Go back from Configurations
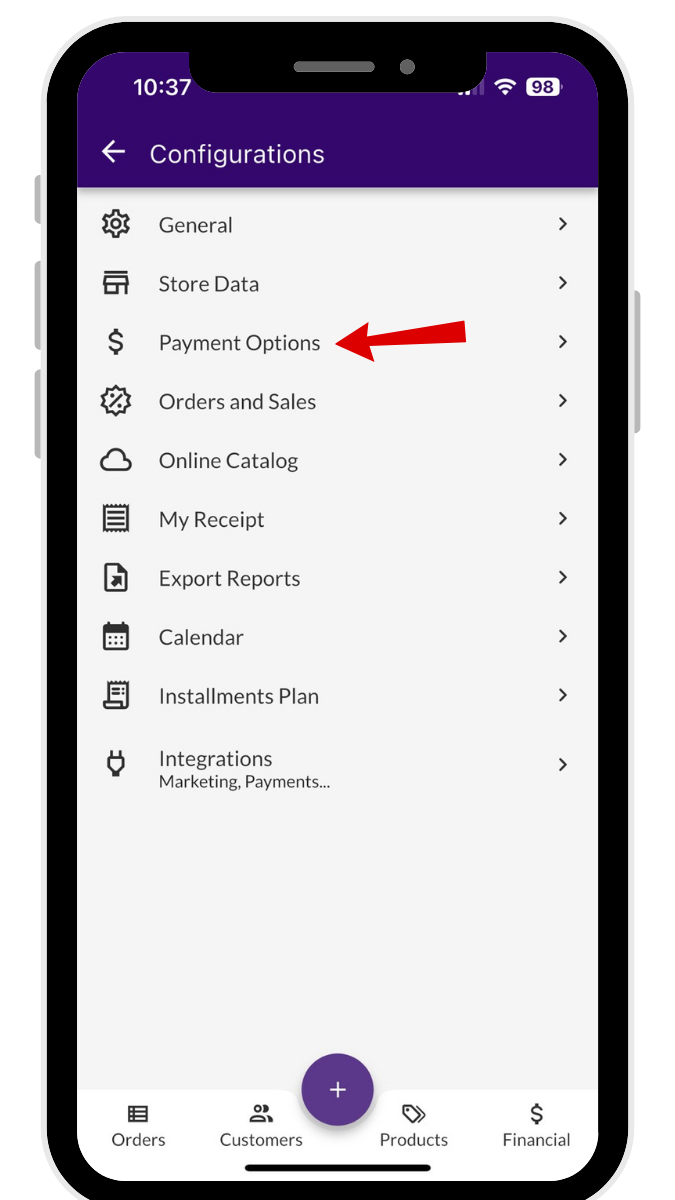The width and height of the screenshot is (675, 1200). pos(114,152)
